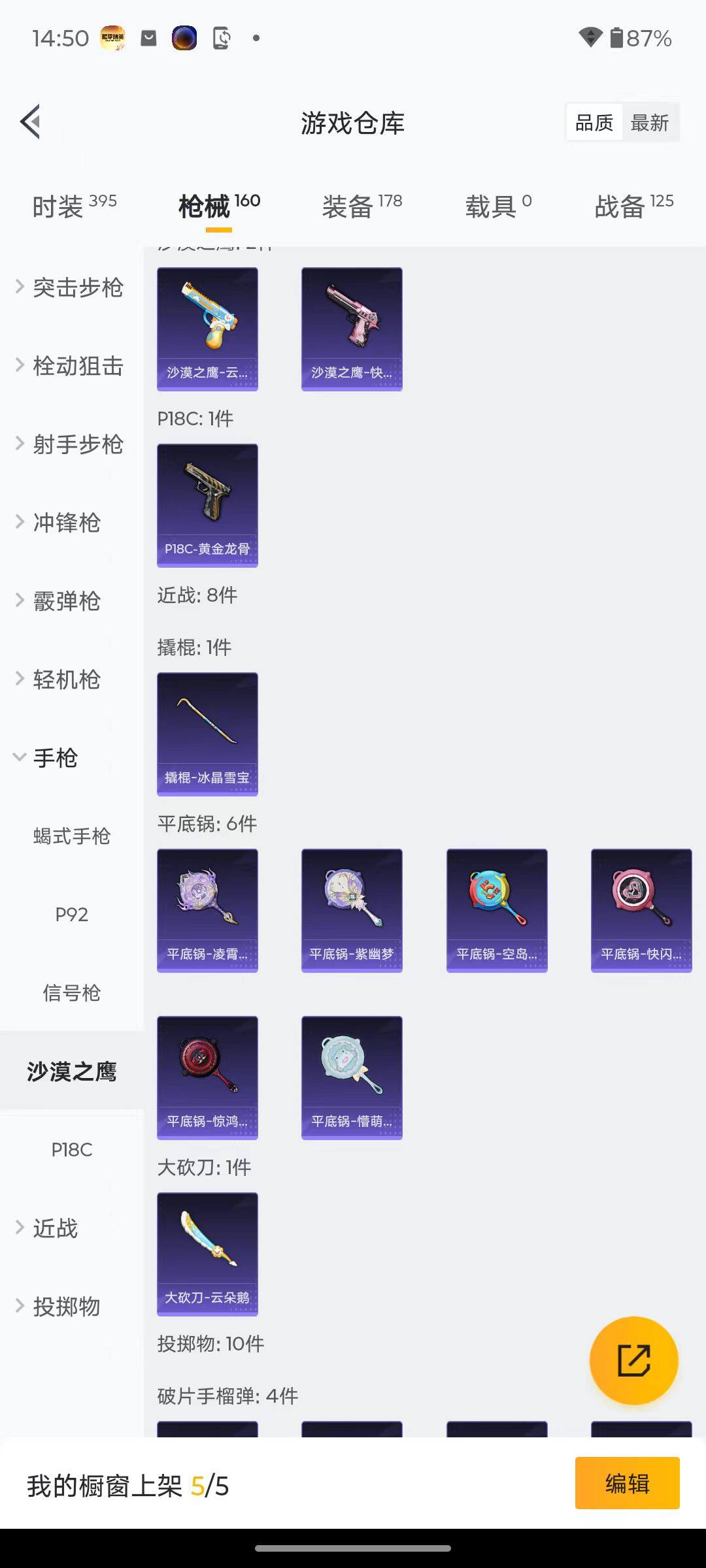Image resolution: width=706 pixels, height=1568 pixels.
Task: Expand the 近战 weapons category
Action: (54, 1228)
